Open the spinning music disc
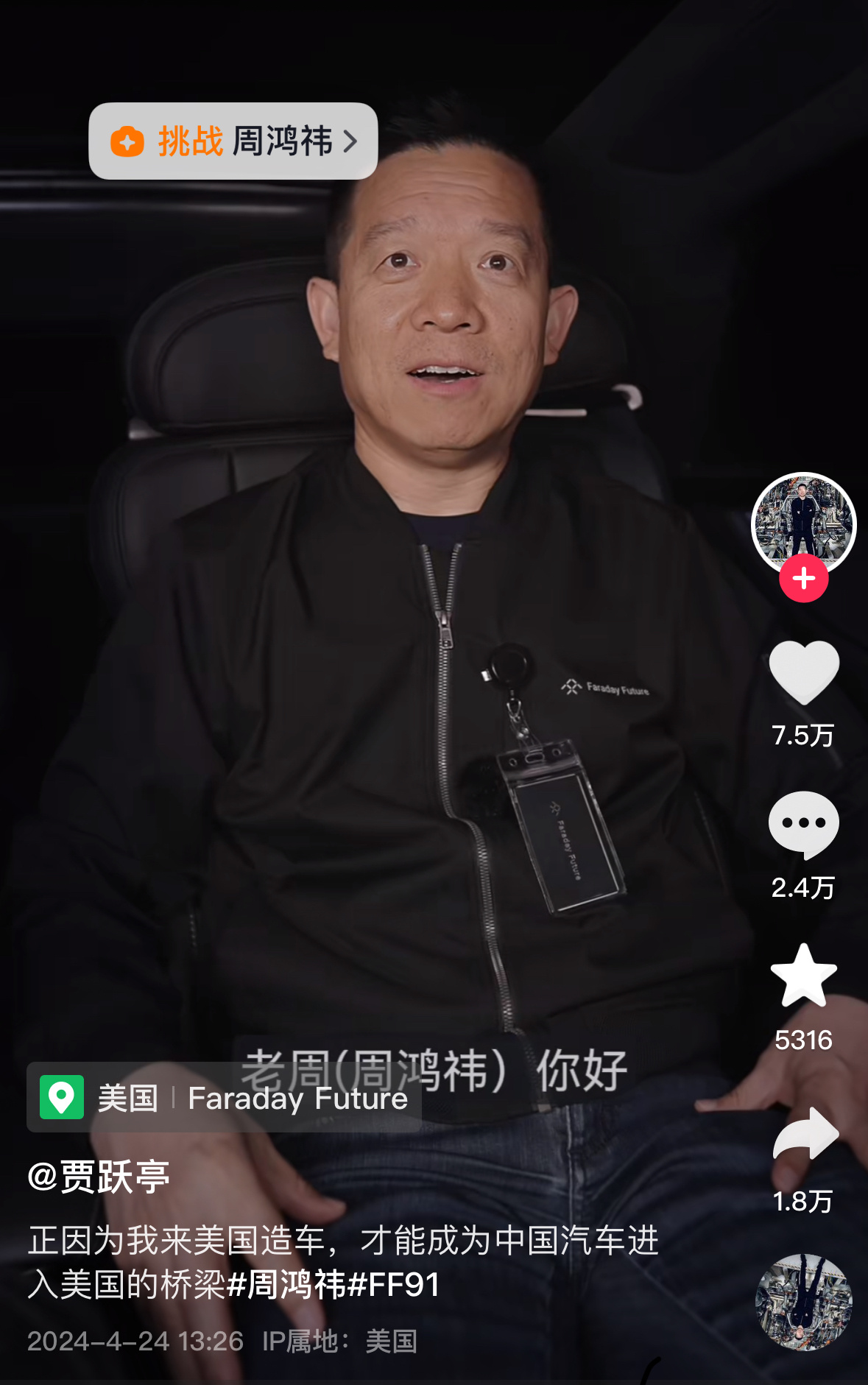The height and width of the screenshot is (1385, 868). 803,1302
